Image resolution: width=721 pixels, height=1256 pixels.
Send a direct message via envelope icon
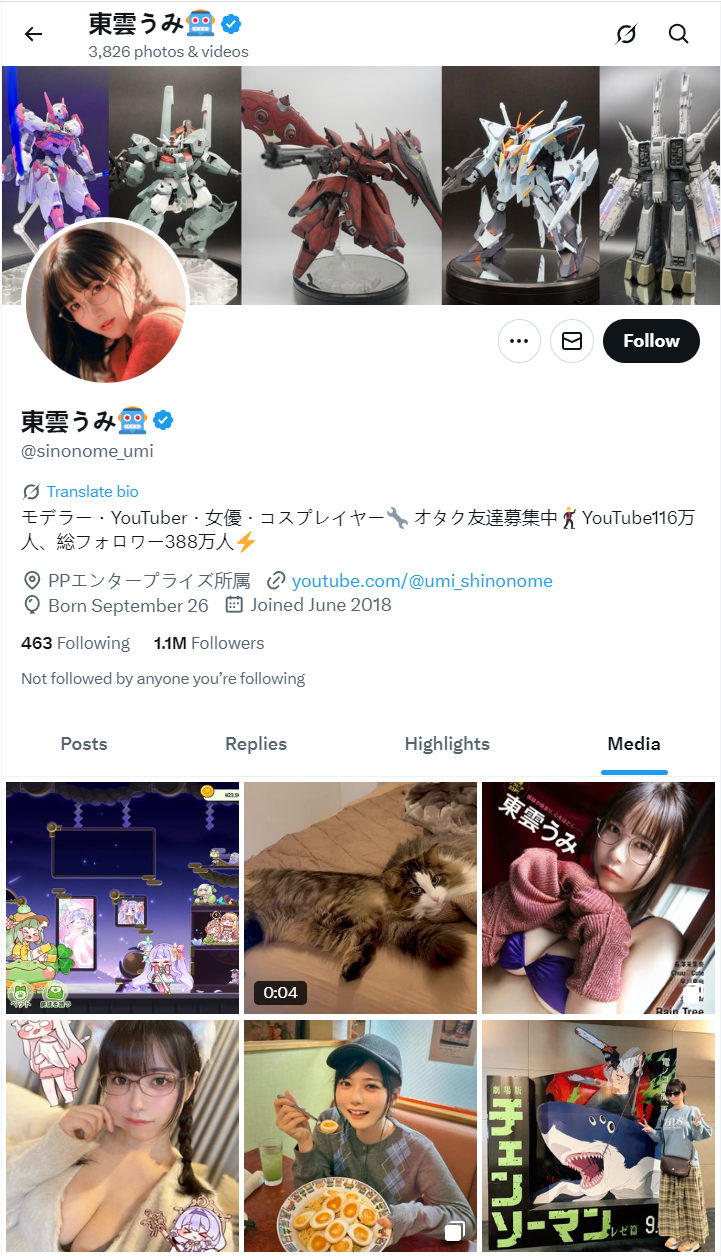coord(572,341)
